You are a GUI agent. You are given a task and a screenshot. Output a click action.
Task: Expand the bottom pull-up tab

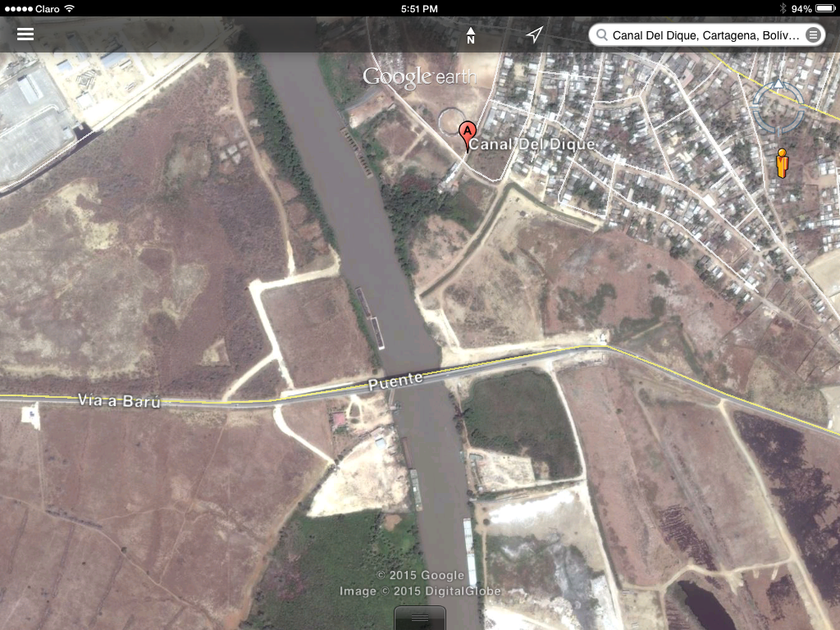pyautogui.click(x=421, y=620)
